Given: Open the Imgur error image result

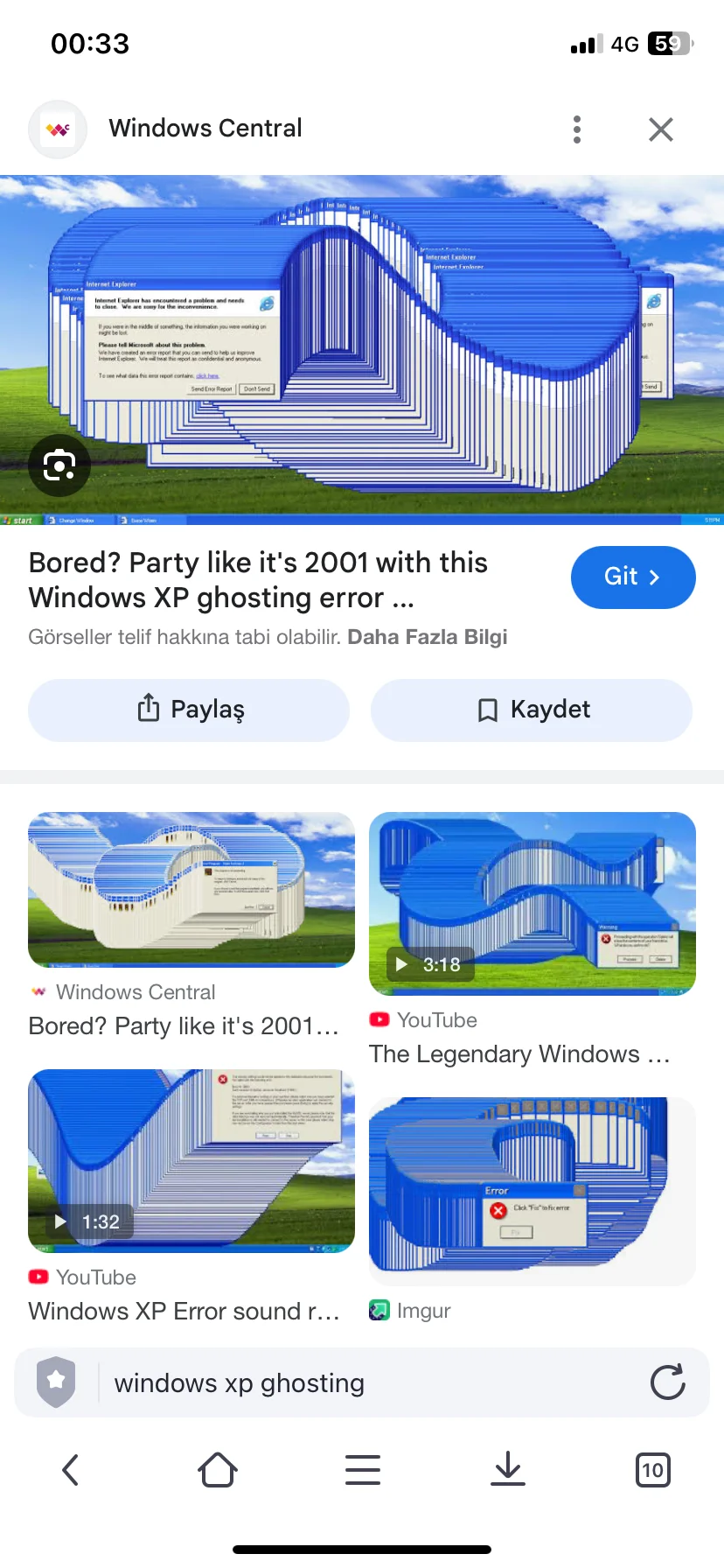Looking at the screenshot, I should [532, 1190].
